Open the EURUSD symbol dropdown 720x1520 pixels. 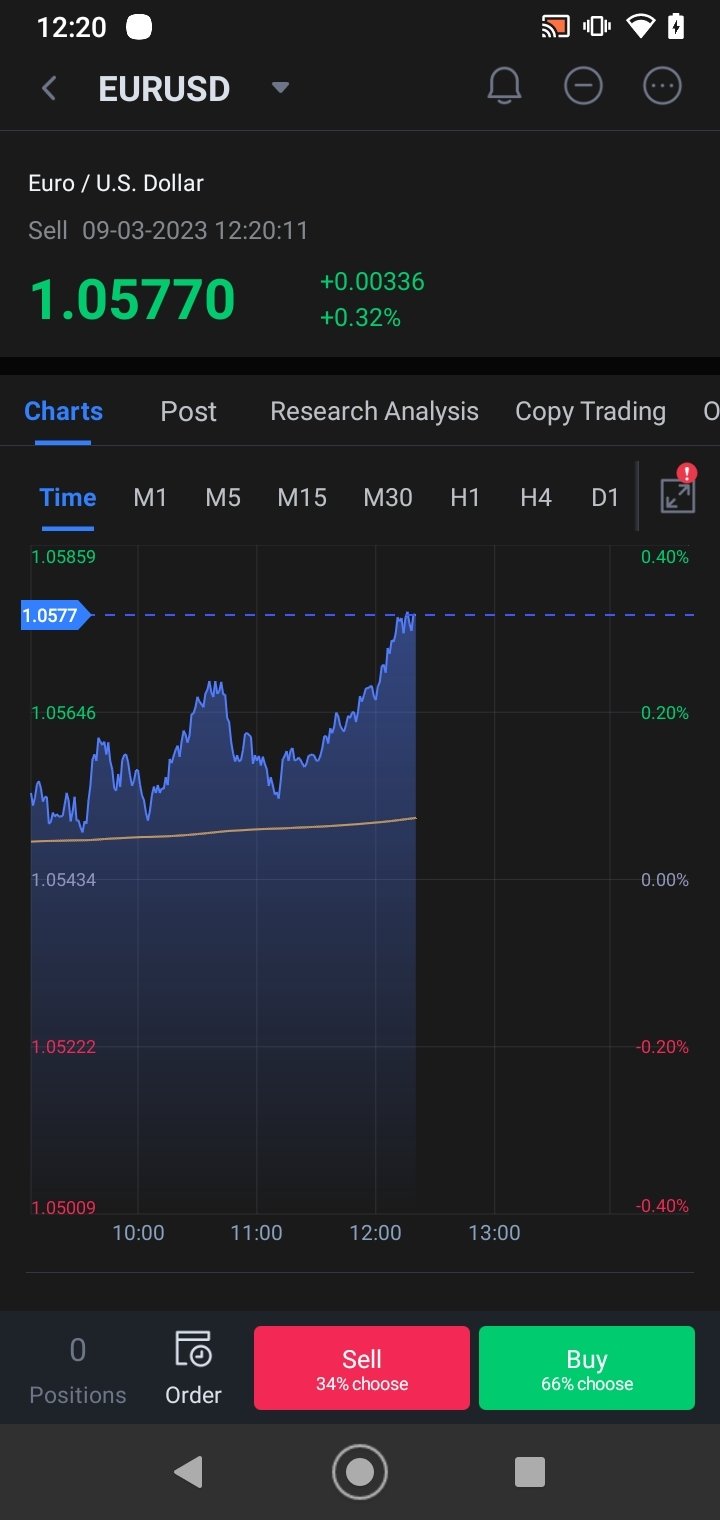(x=281, y=88)
